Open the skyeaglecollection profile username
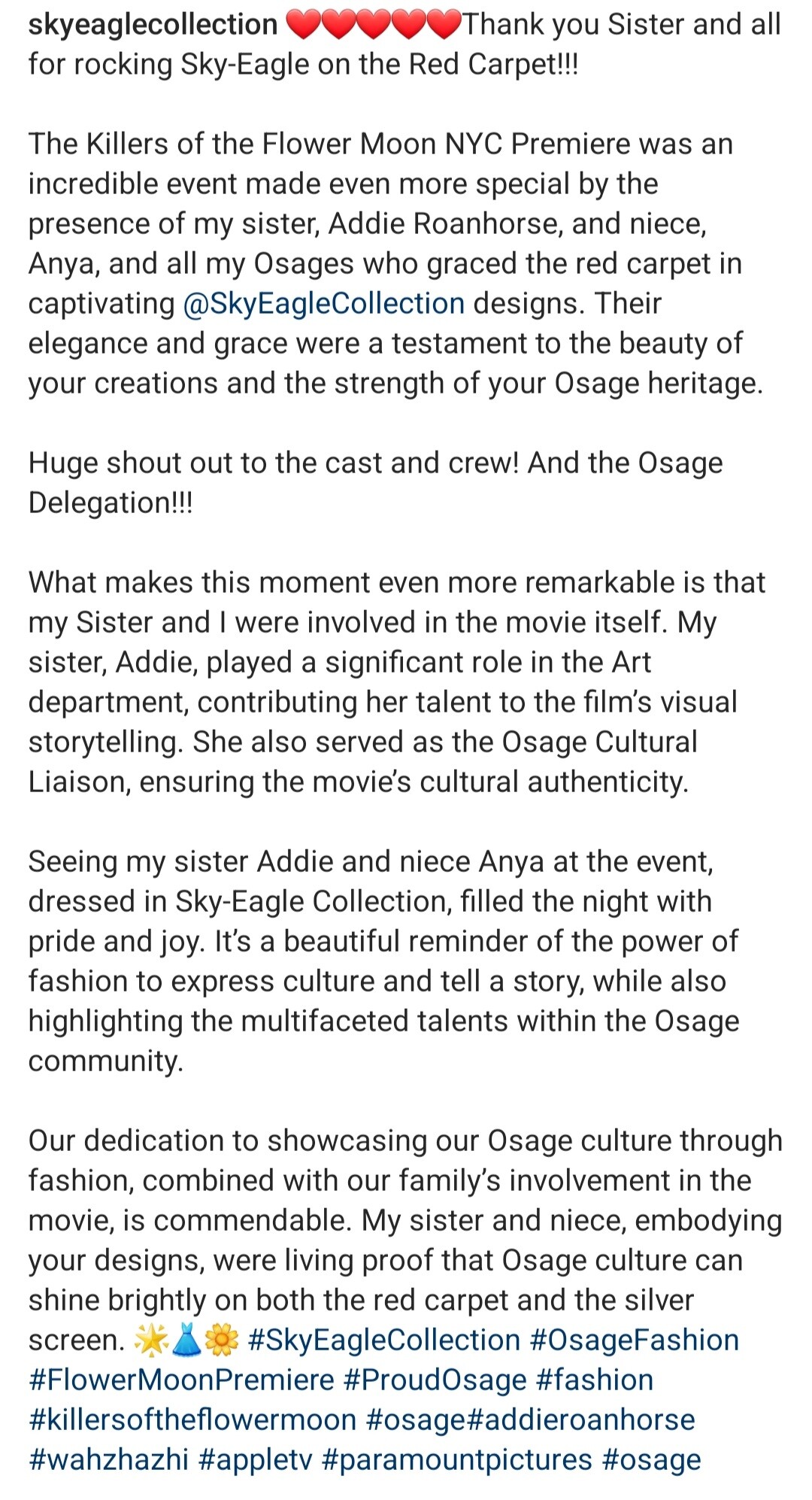The width and height of the screenshot is (812, 1500). 153,26
